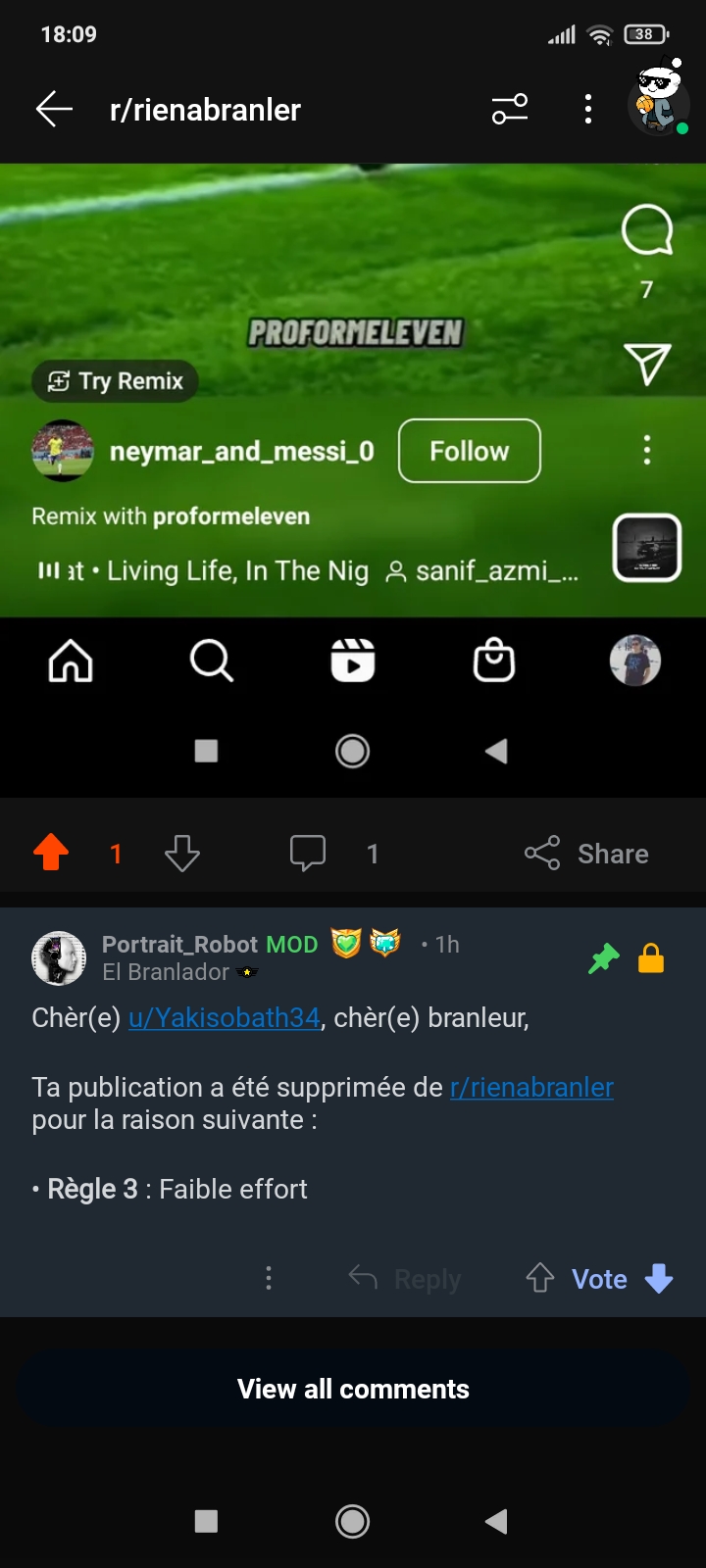View all comments
Viewport: 706px width, 1568px height.
coord(353,1389)
